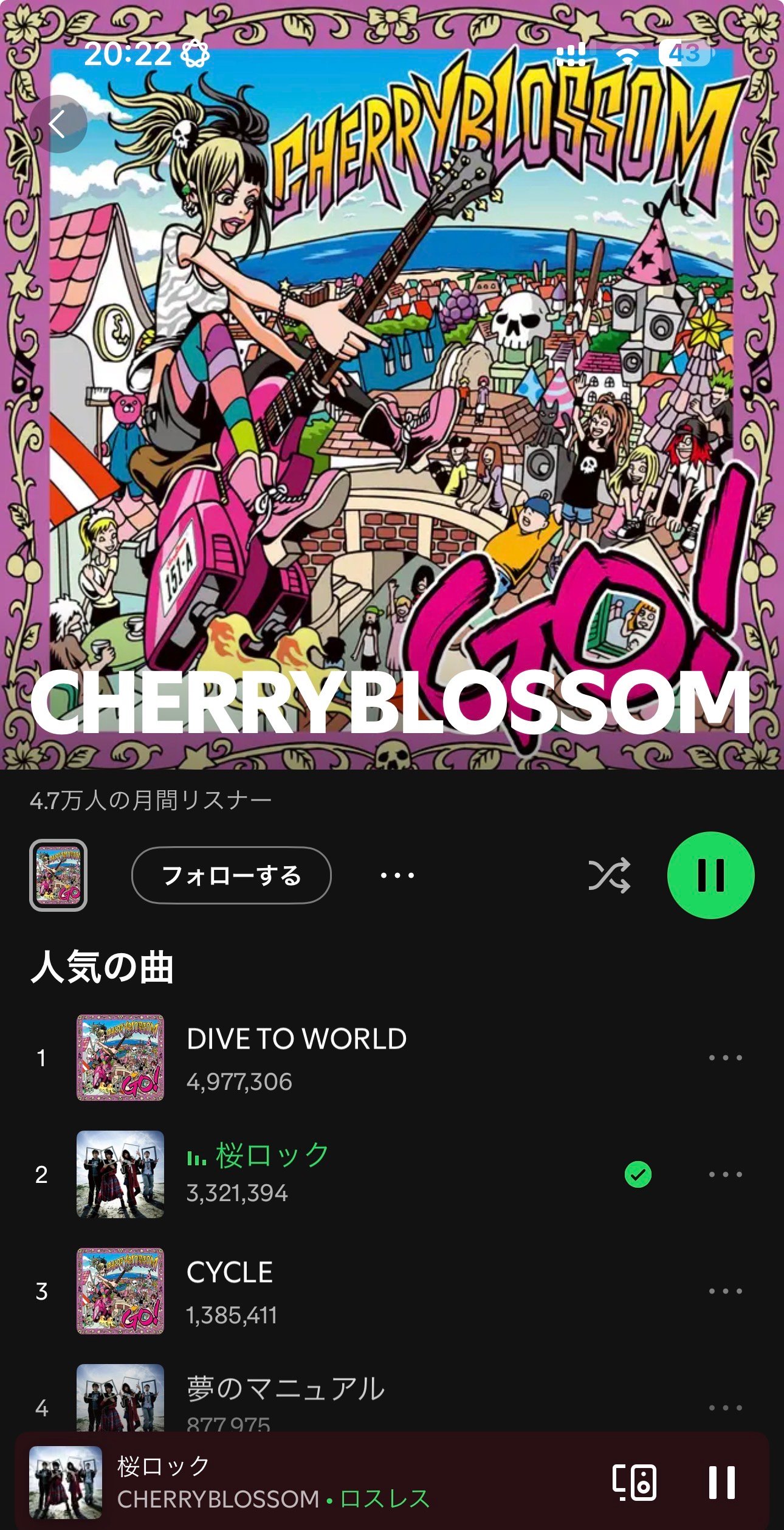
Task: Open the now playing bar for 桜ロック
Action: tap(304, 1483)
